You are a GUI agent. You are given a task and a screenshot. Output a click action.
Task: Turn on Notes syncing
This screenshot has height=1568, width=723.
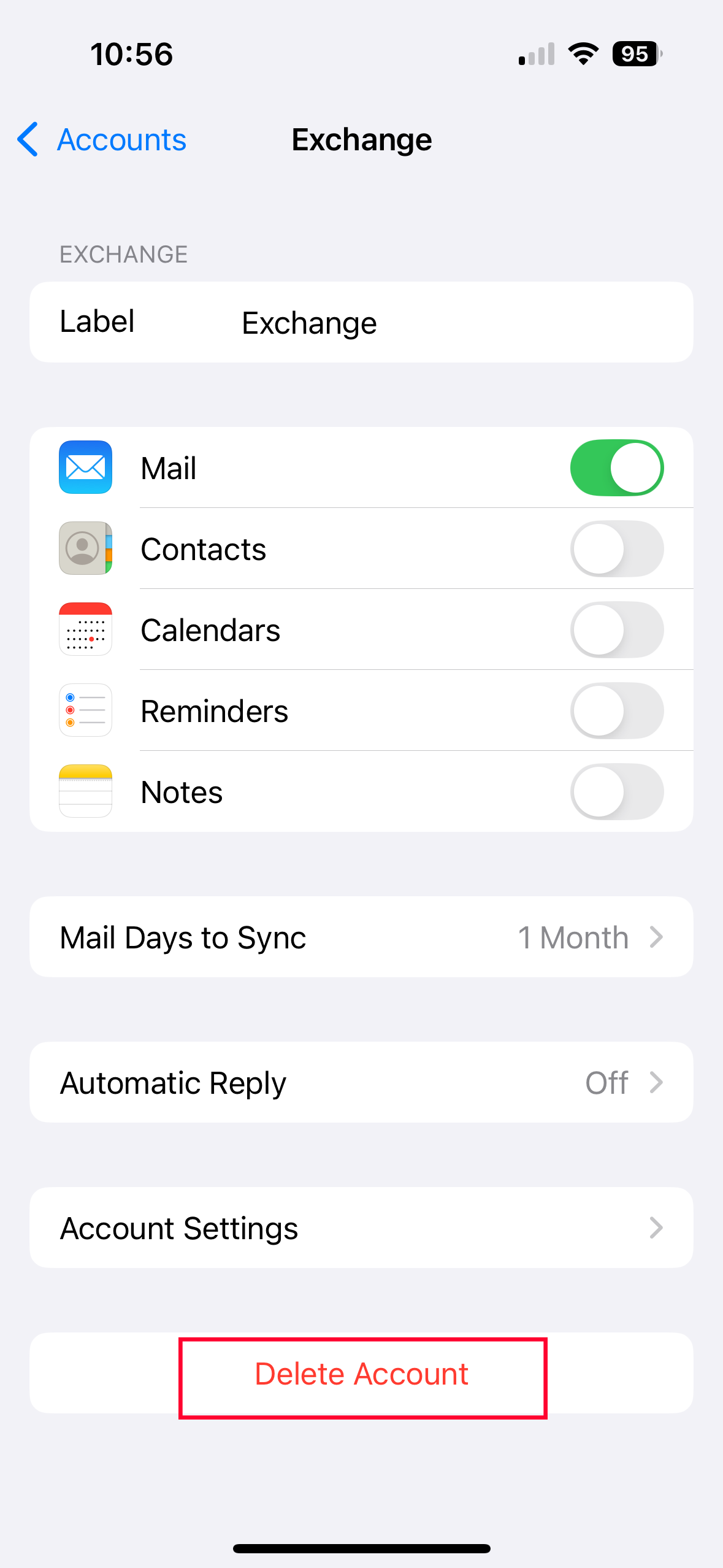point(616,791)
